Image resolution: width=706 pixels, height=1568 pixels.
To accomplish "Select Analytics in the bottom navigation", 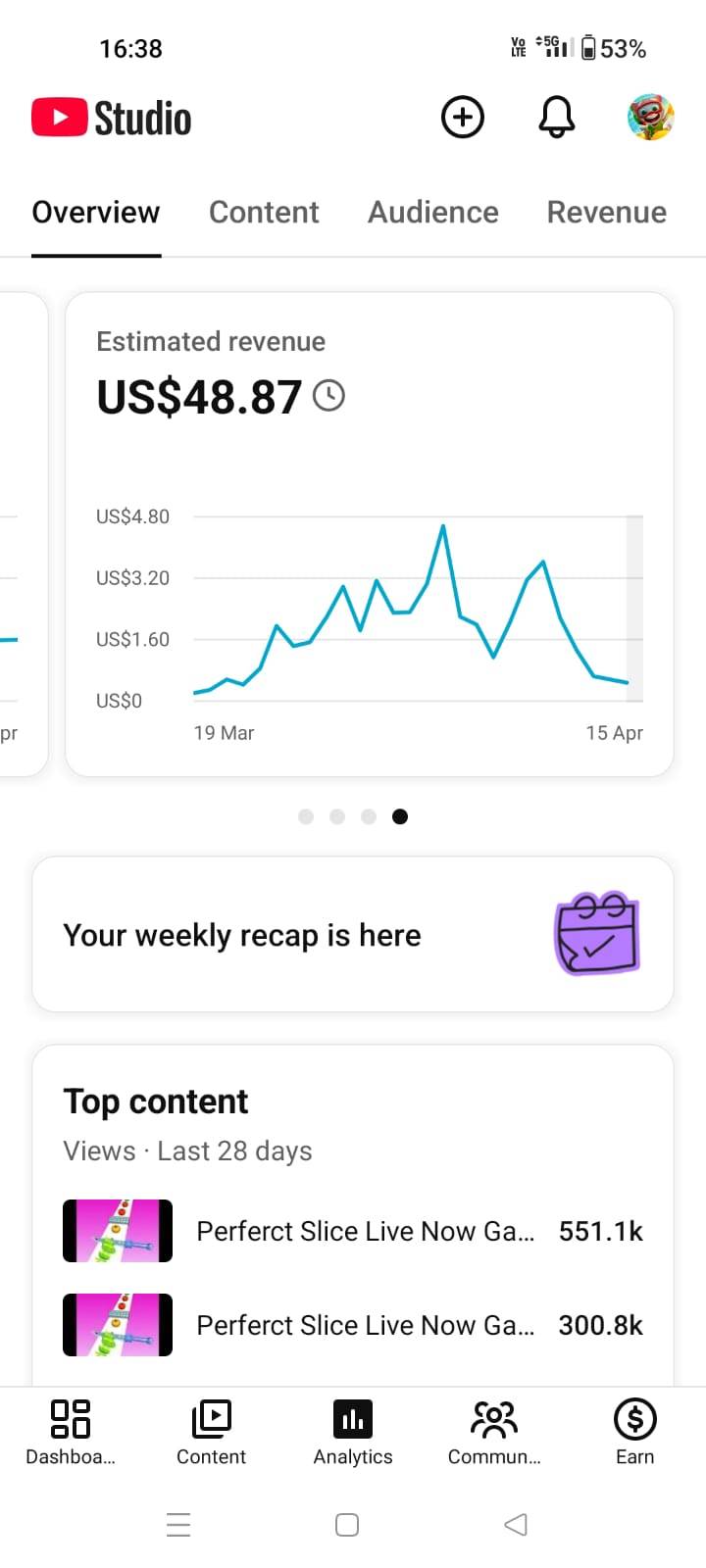I will coord(353,1431).
